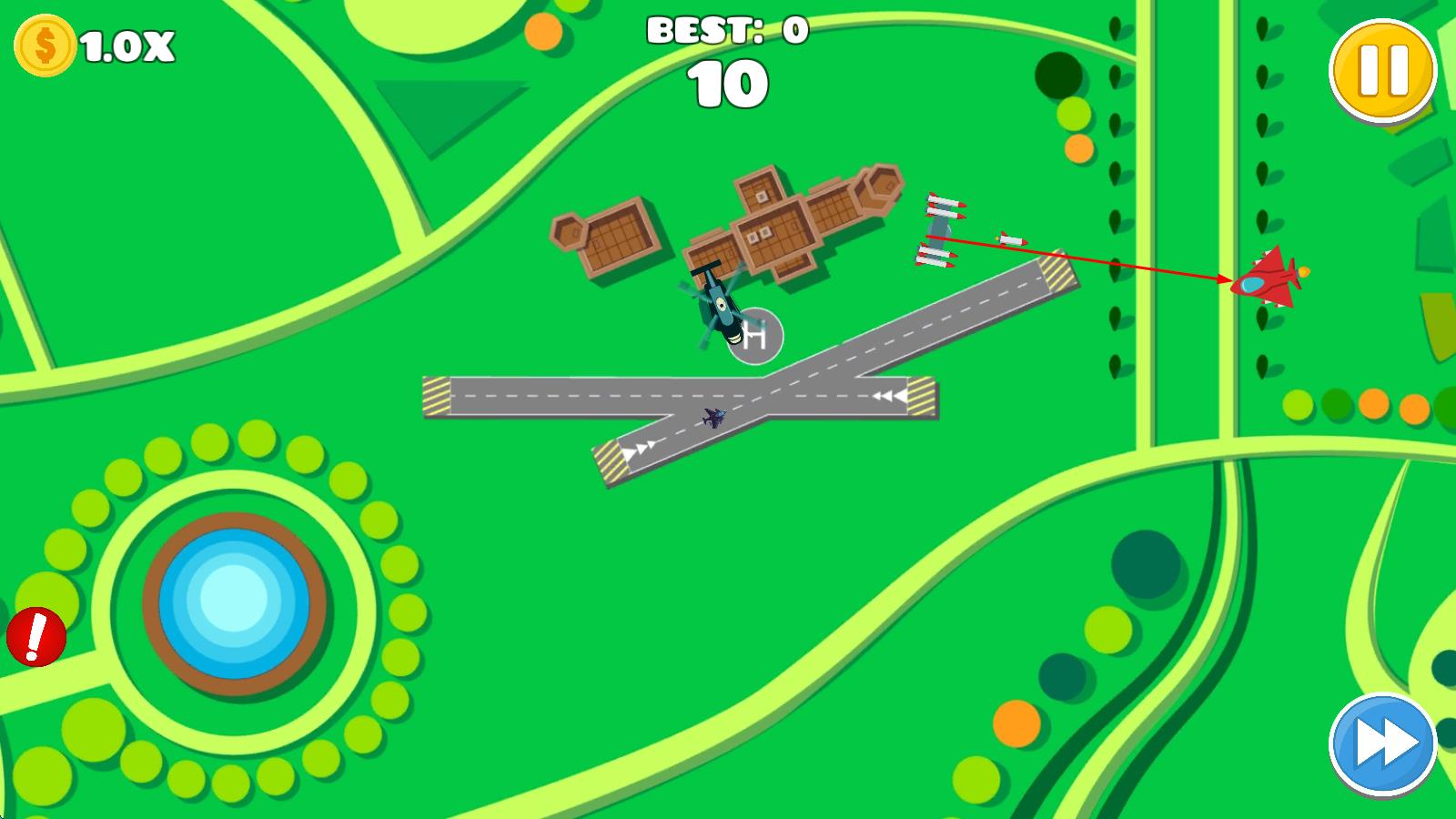Pause the game

[1382, 70]
